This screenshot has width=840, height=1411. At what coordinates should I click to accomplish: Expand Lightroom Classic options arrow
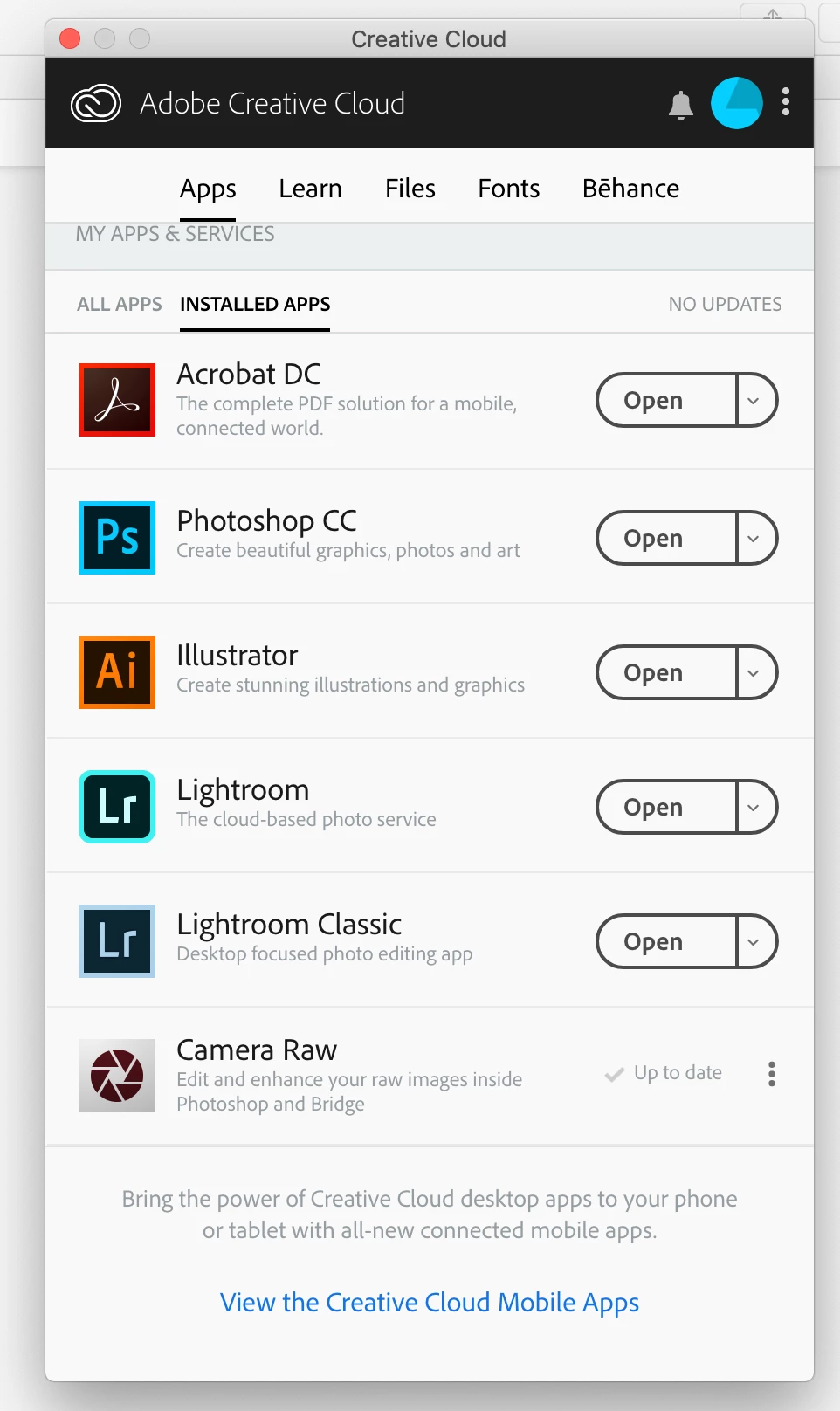tap(754, 942)
